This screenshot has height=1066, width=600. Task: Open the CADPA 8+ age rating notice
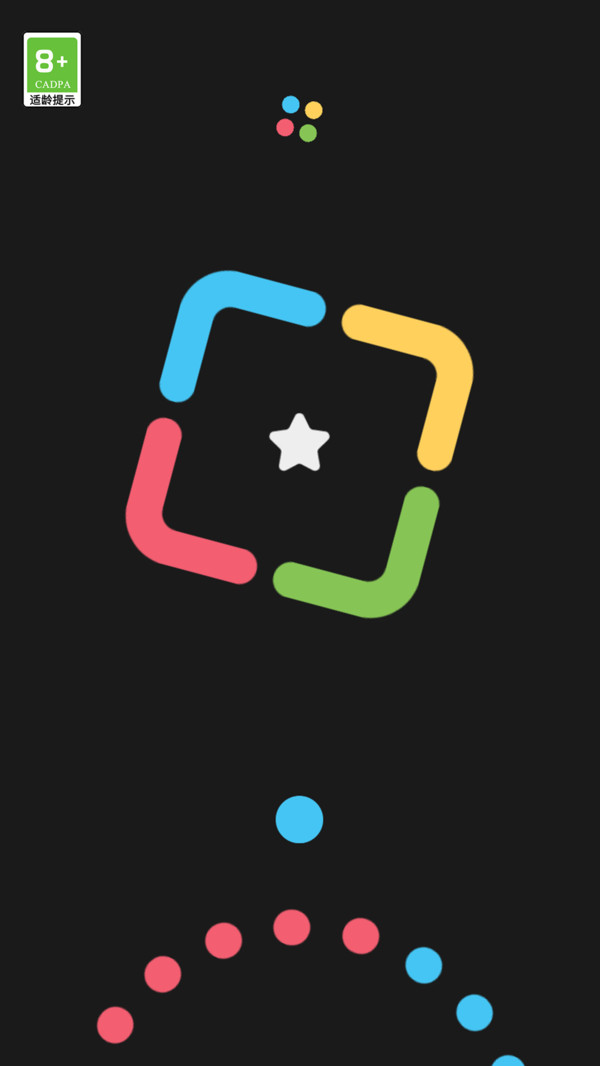click(52, 69)
